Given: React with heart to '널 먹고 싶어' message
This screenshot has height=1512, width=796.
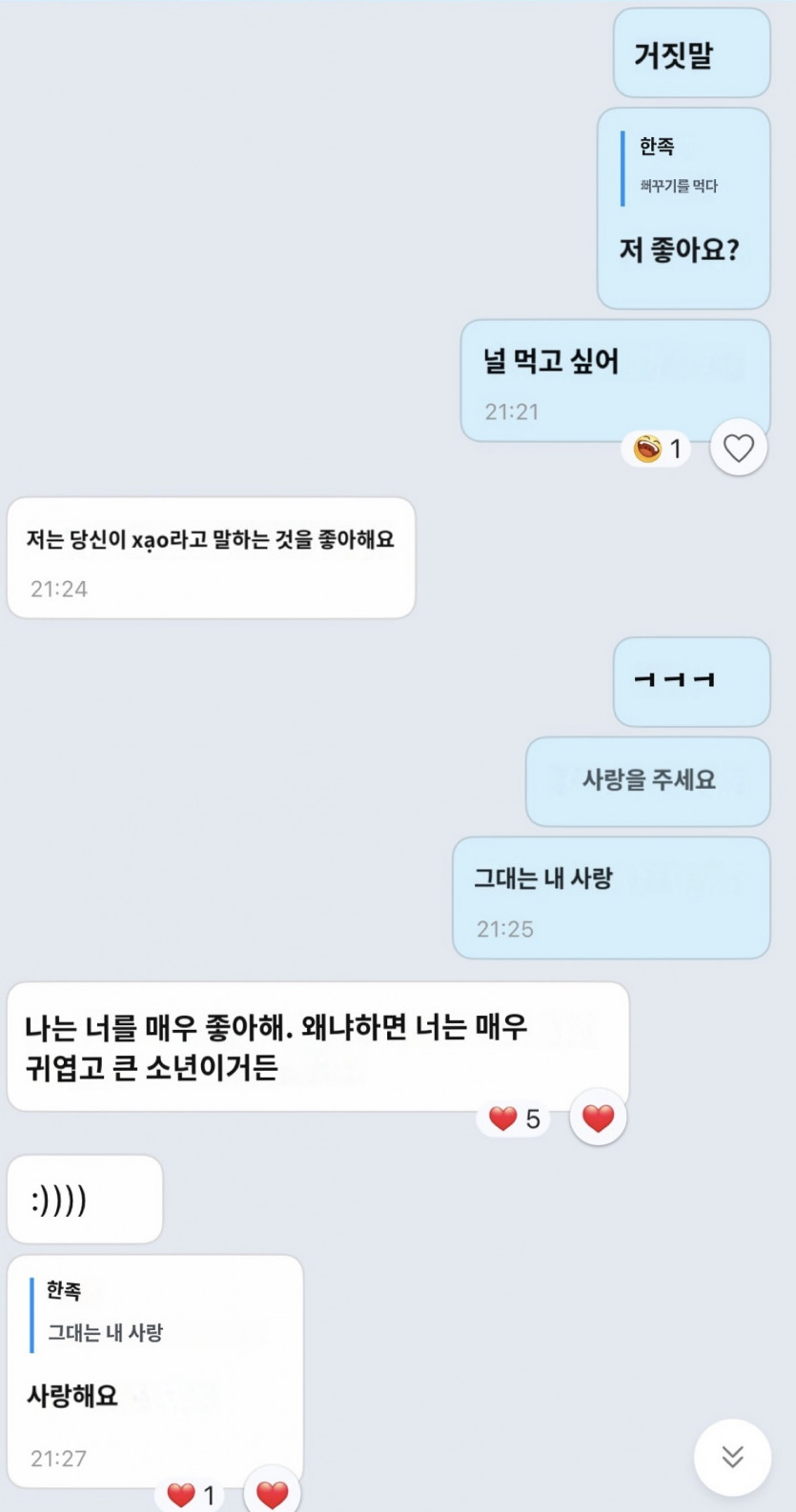Looking at the screenshot, I should click(x=738, y=448).
